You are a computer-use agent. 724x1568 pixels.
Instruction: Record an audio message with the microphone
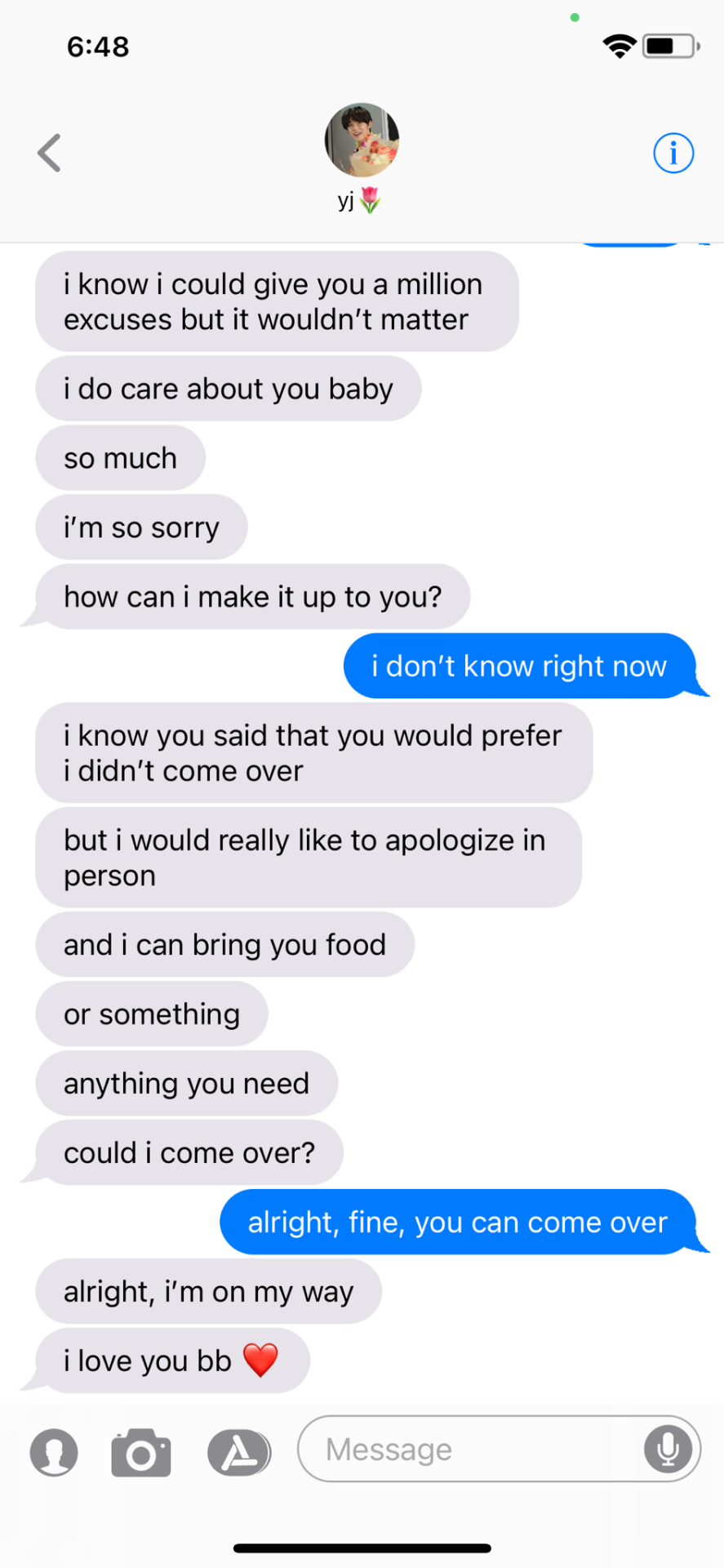668,1449
